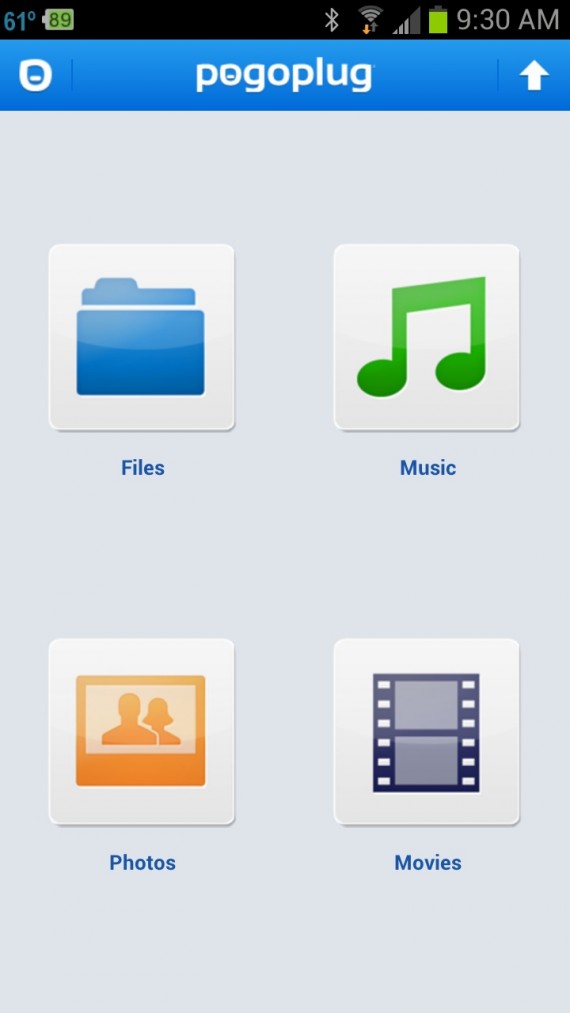Browse the Photos tile
The image size is (570, 1013).
[x=142, y=731]
